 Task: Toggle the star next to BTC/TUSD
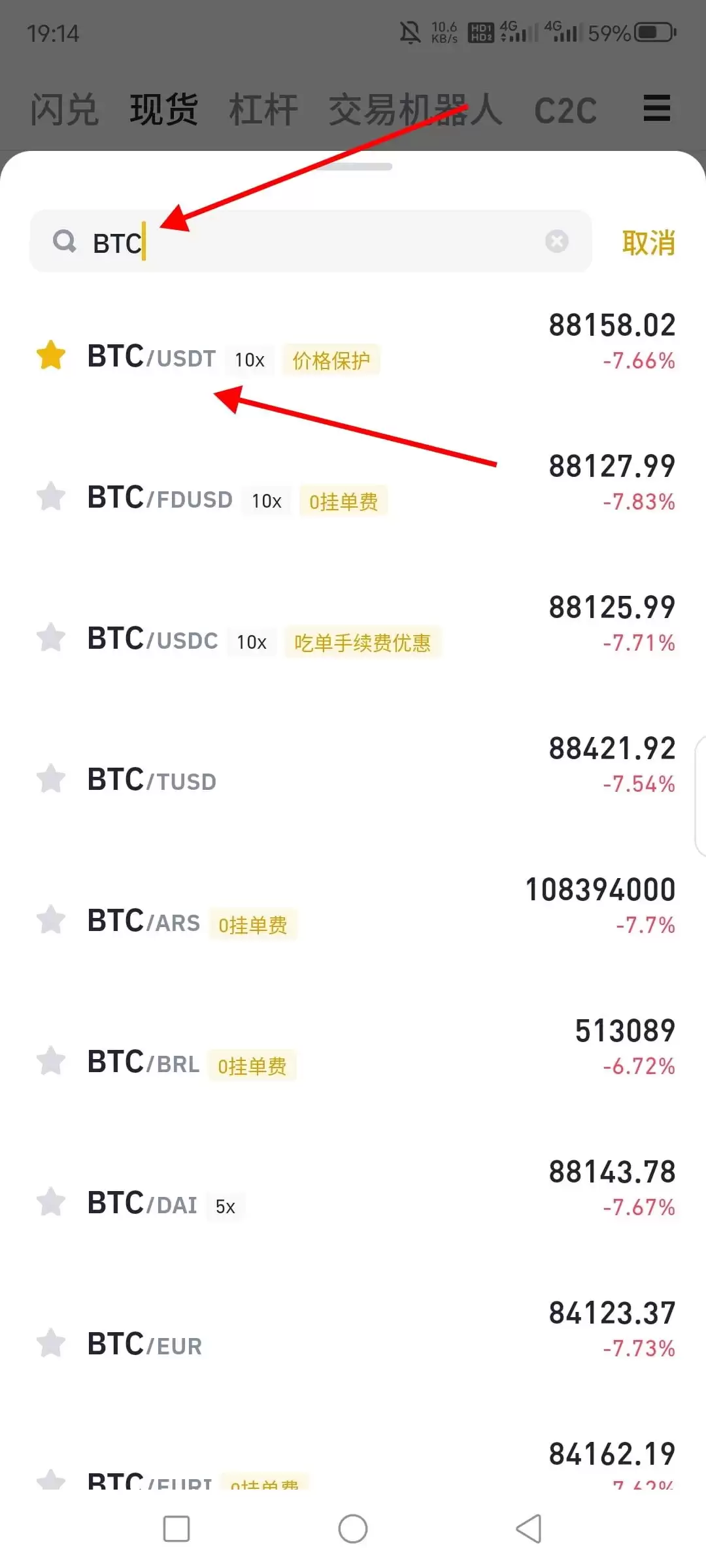tap(51, 779)
